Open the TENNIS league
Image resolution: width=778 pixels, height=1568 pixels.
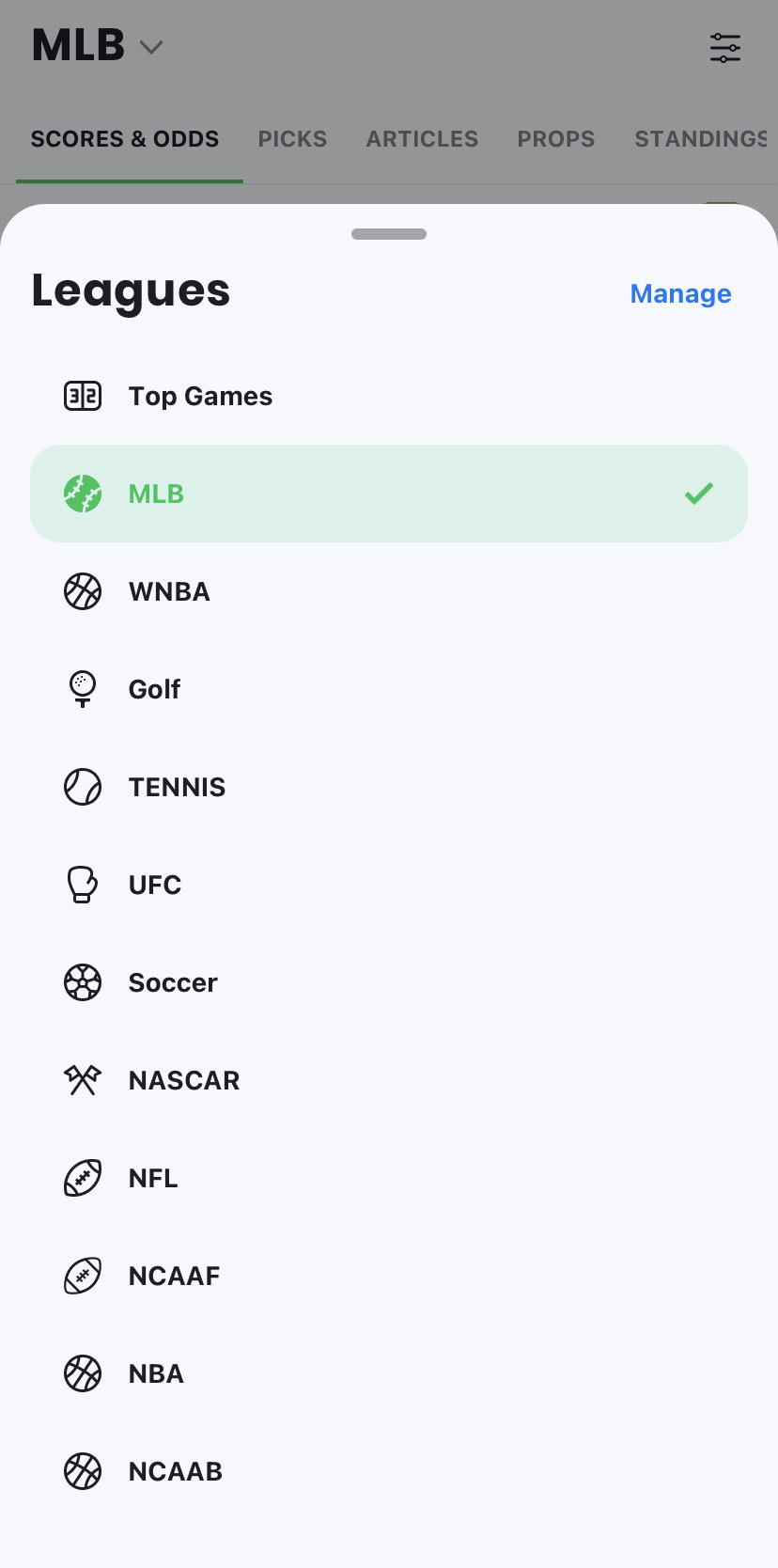389,787
